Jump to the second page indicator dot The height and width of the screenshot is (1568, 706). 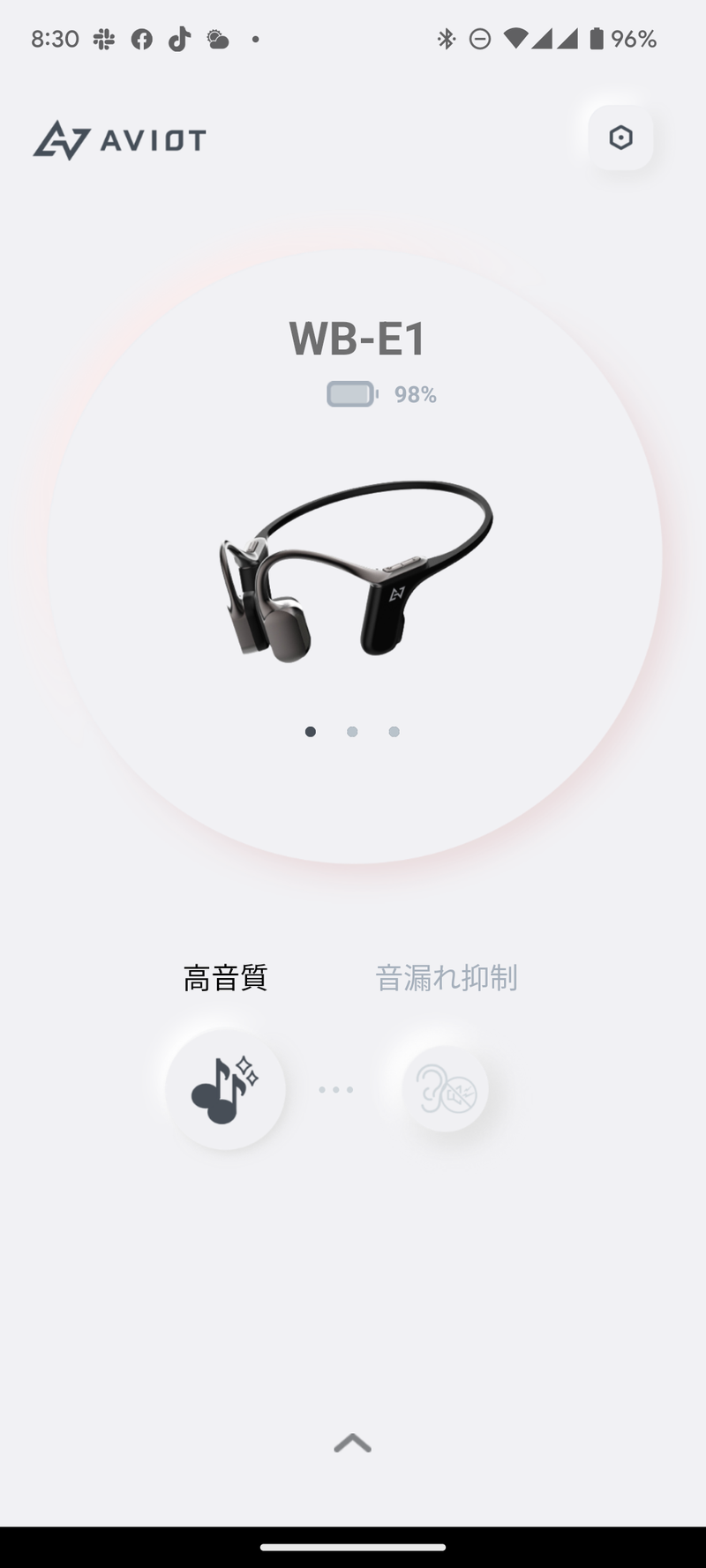pyautogui.click(x=352, y=731)
